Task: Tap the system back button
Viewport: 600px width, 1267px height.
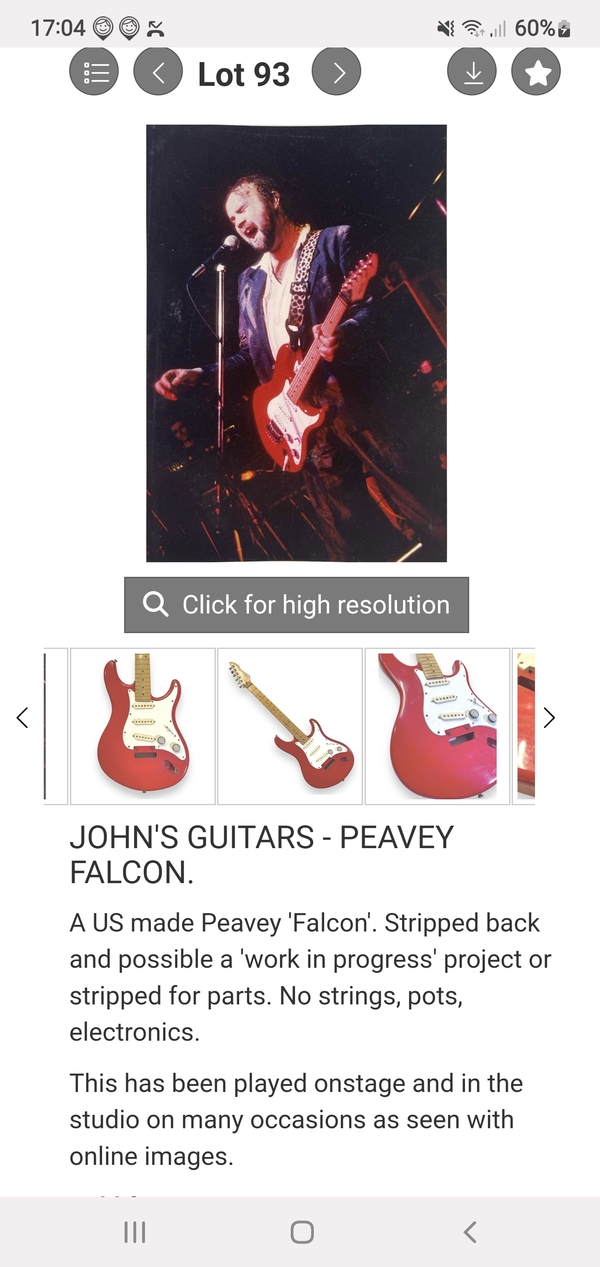Action: (469, 1232)
